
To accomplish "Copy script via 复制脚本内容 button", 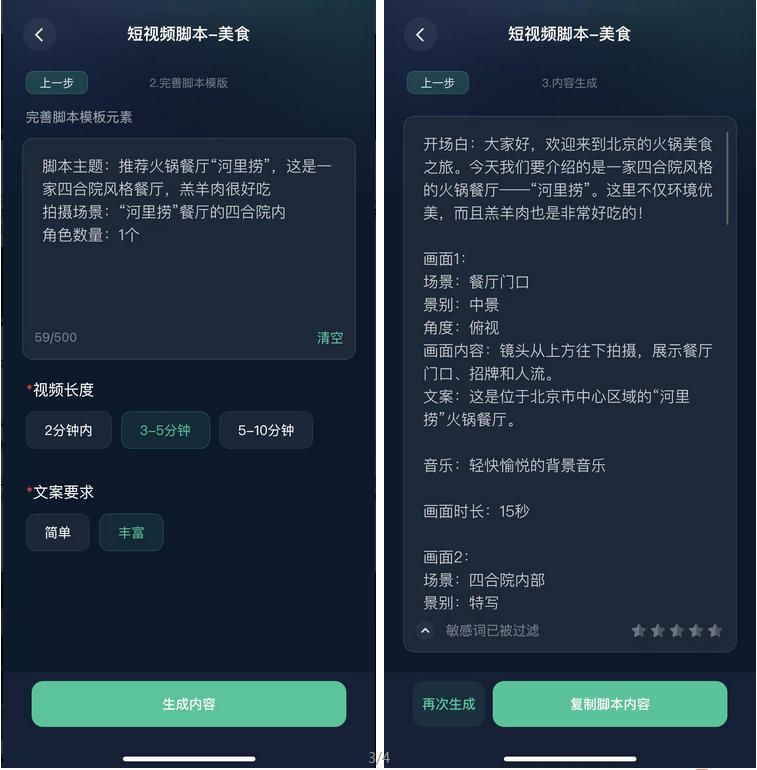I will (x=609, y=704).
